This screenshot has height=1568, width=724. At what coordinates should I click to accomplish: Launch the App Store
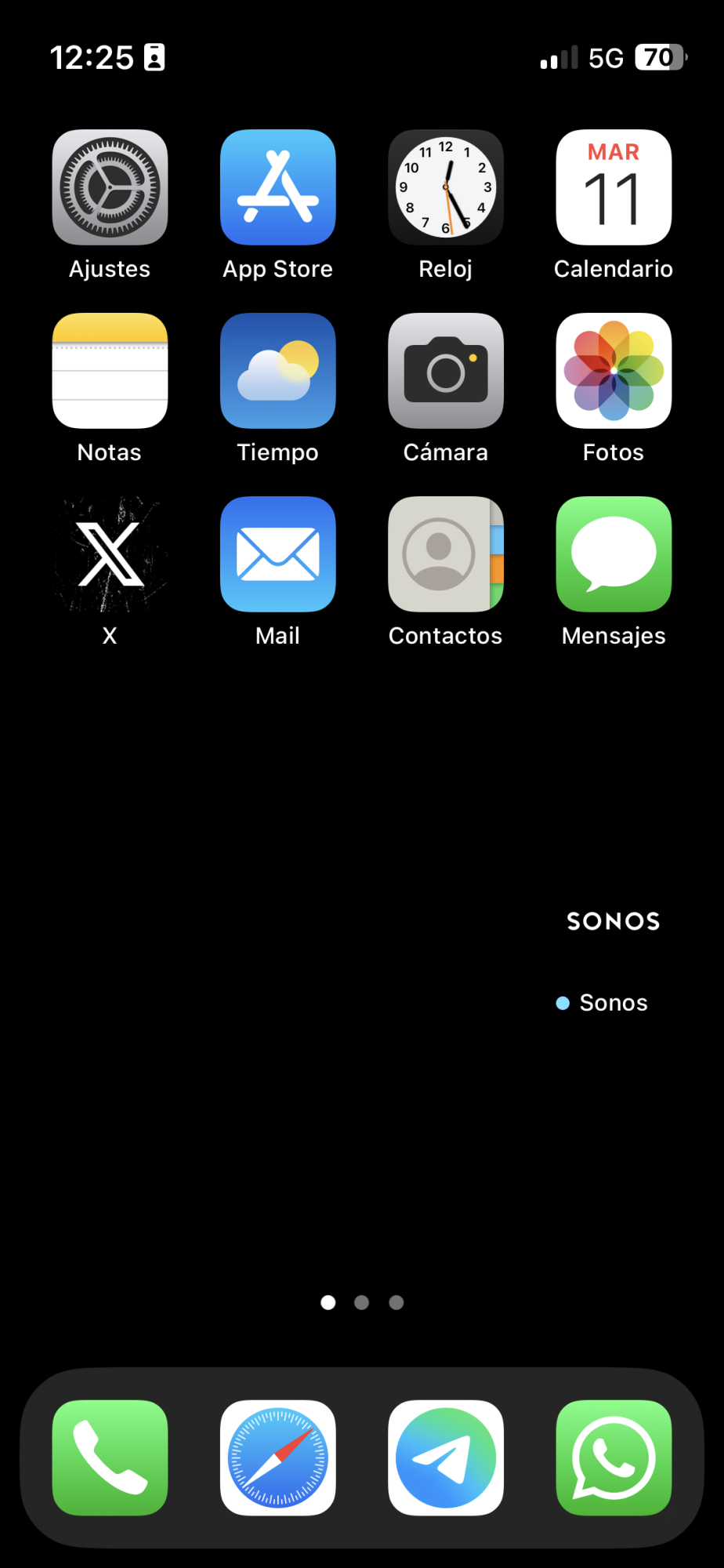click(x=277, y=188)
